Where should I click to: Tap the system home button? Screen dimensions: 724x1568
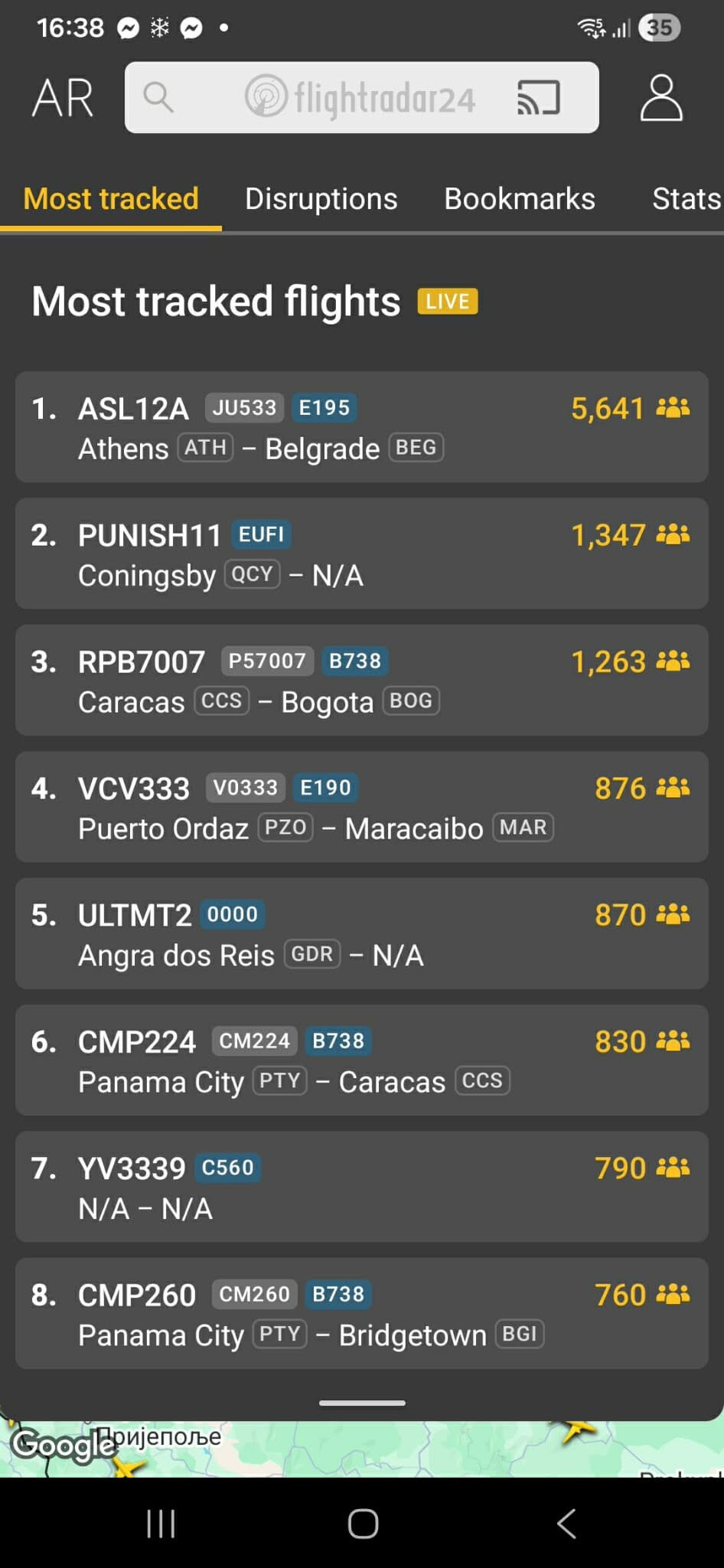[363, 1524]
